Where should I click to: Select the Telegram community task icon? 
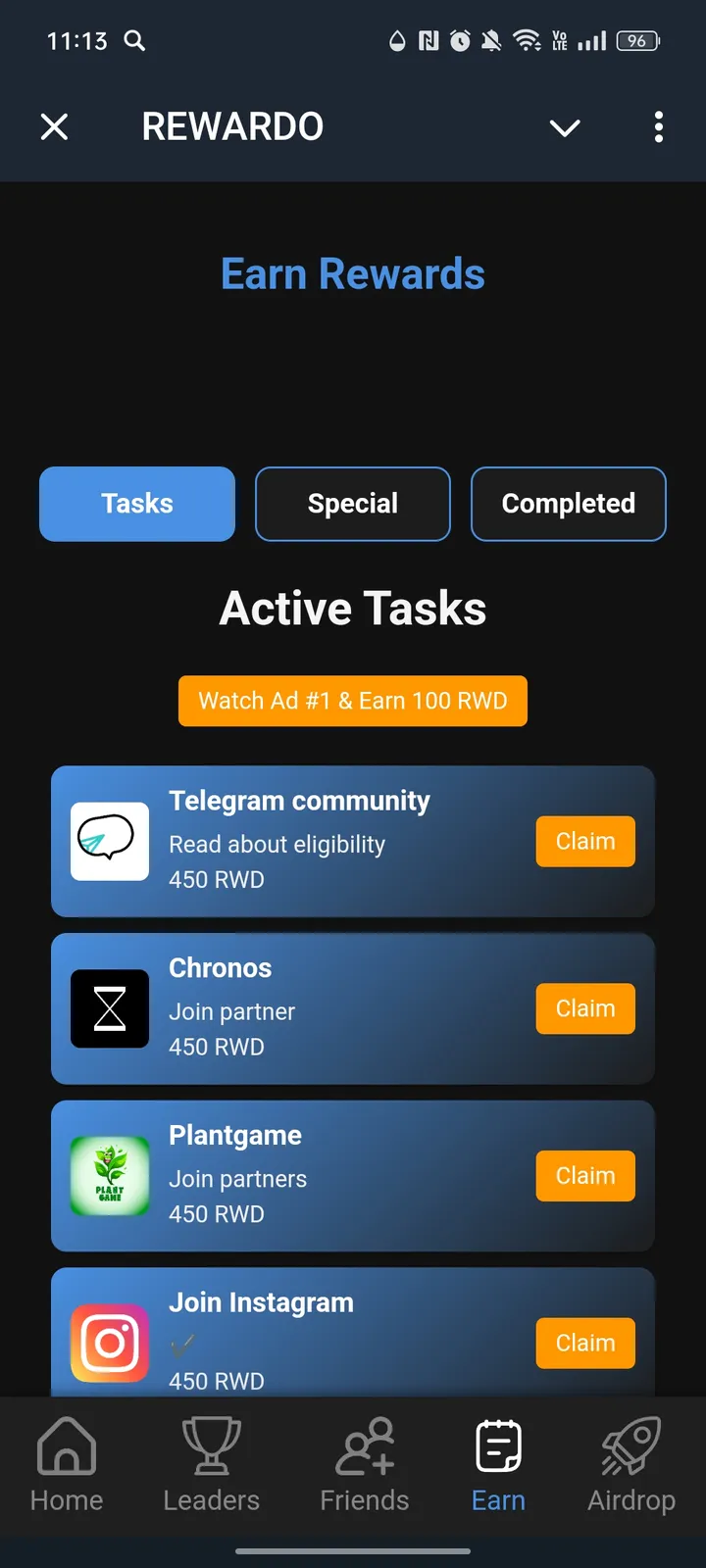(x=109, y=841)
